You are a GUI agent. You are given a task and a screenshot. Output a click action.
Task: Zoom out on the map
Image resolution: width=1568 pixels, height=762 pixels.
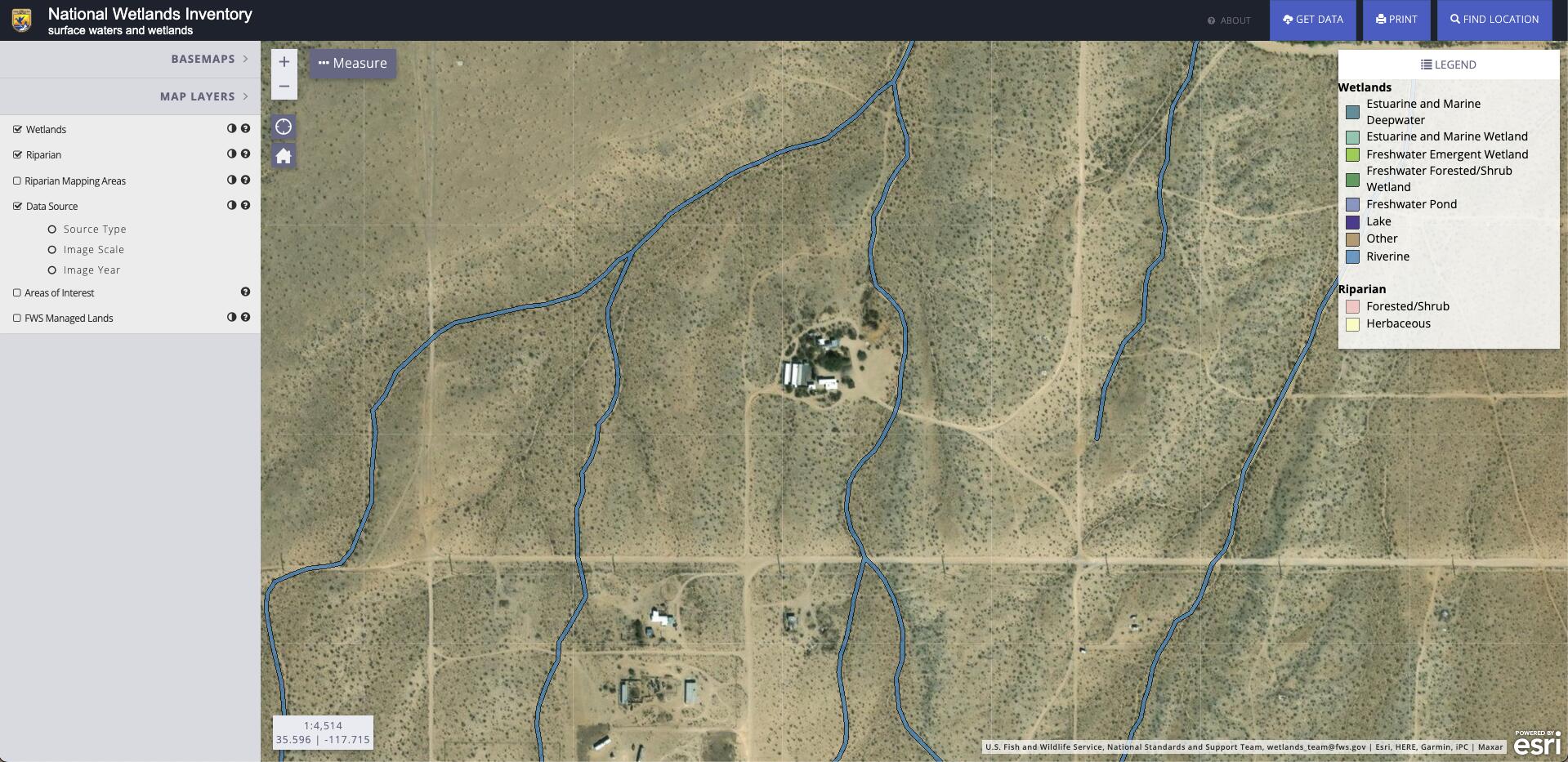[x=284, y=87]
